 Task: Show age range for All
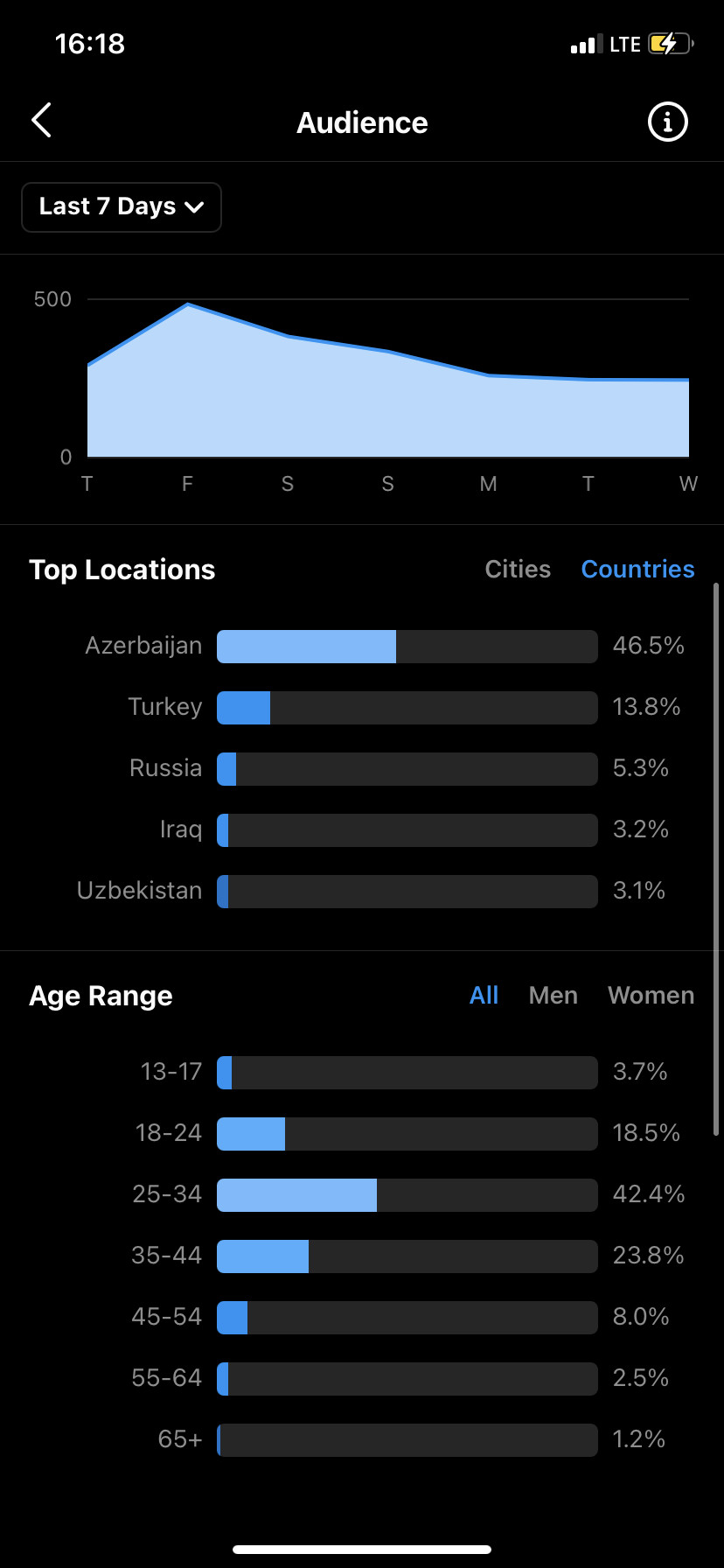(484, 995)
